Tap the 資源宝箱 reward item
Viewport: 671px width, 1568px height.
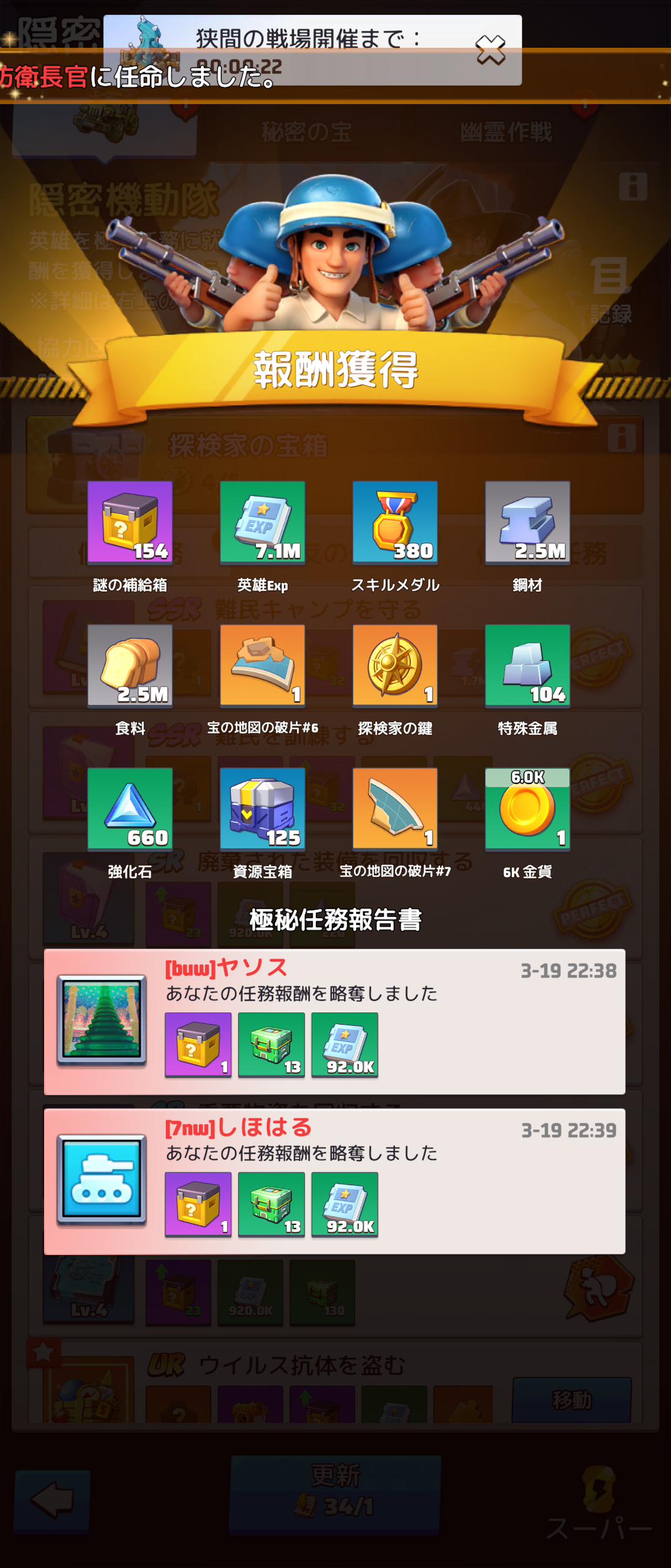click(263, 809)
